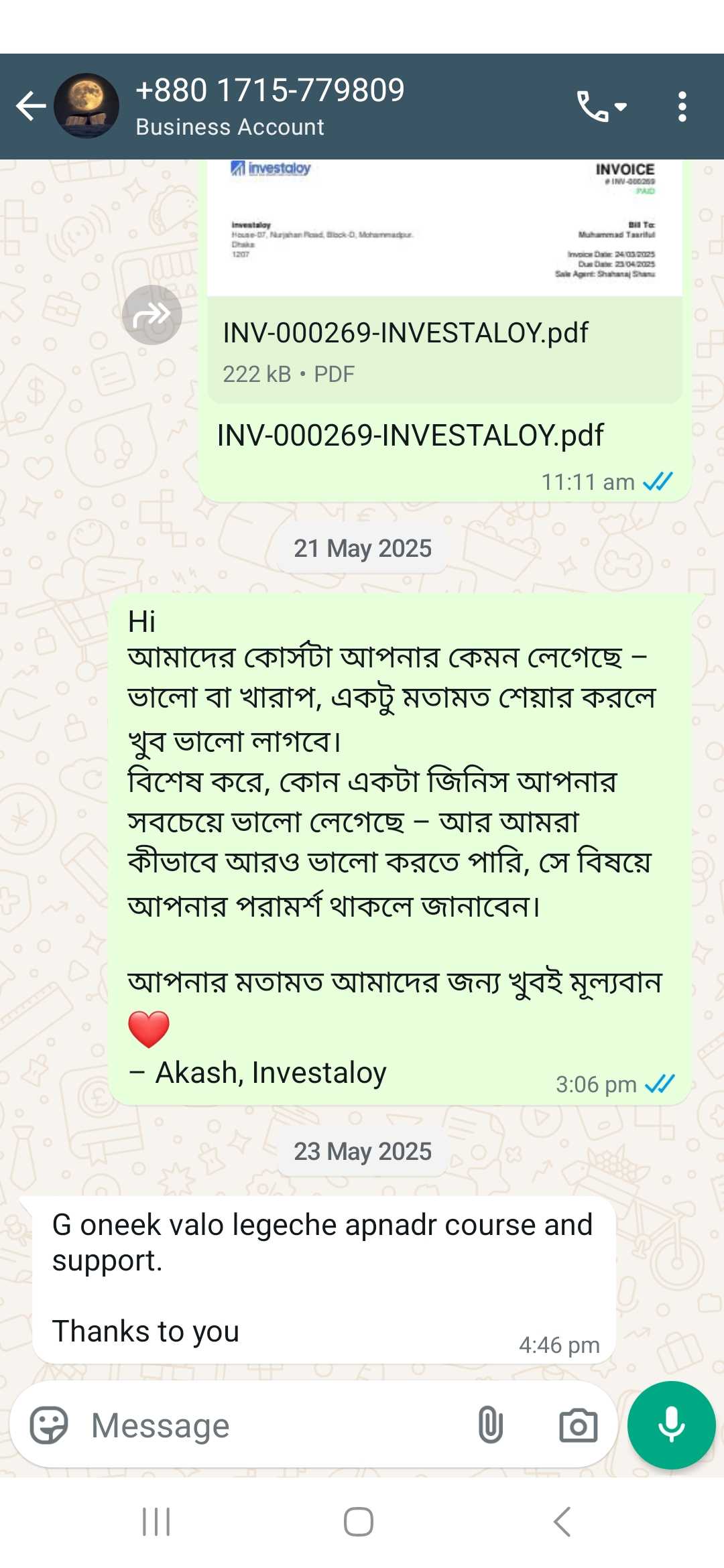
Task: Forward the invoice PDF message
Action: (152, 314)
